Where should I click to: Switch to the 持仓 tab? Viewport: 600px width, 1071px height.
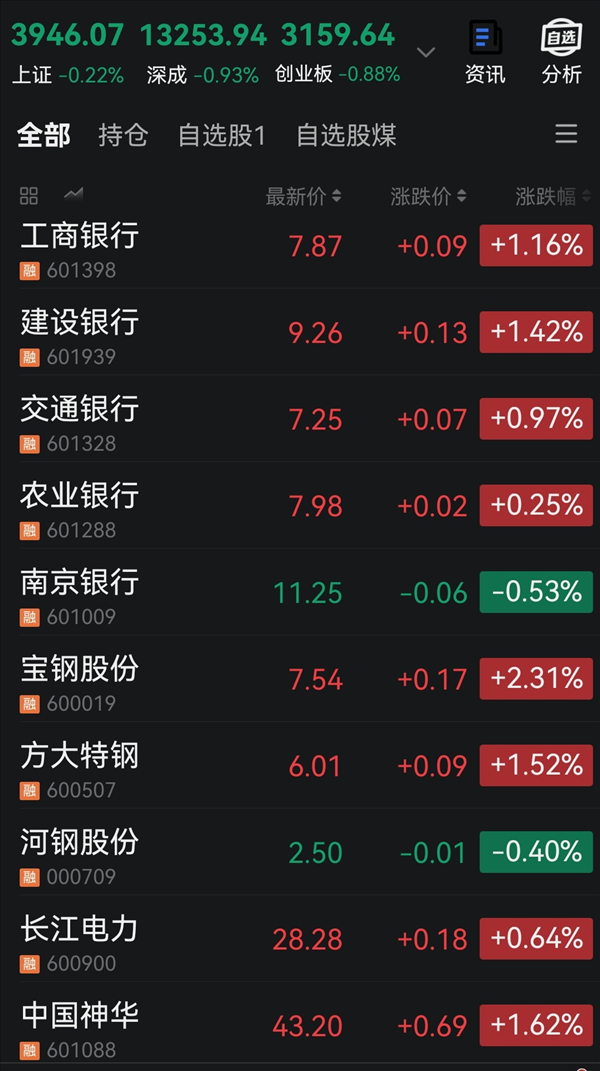(x=123, y=135)
